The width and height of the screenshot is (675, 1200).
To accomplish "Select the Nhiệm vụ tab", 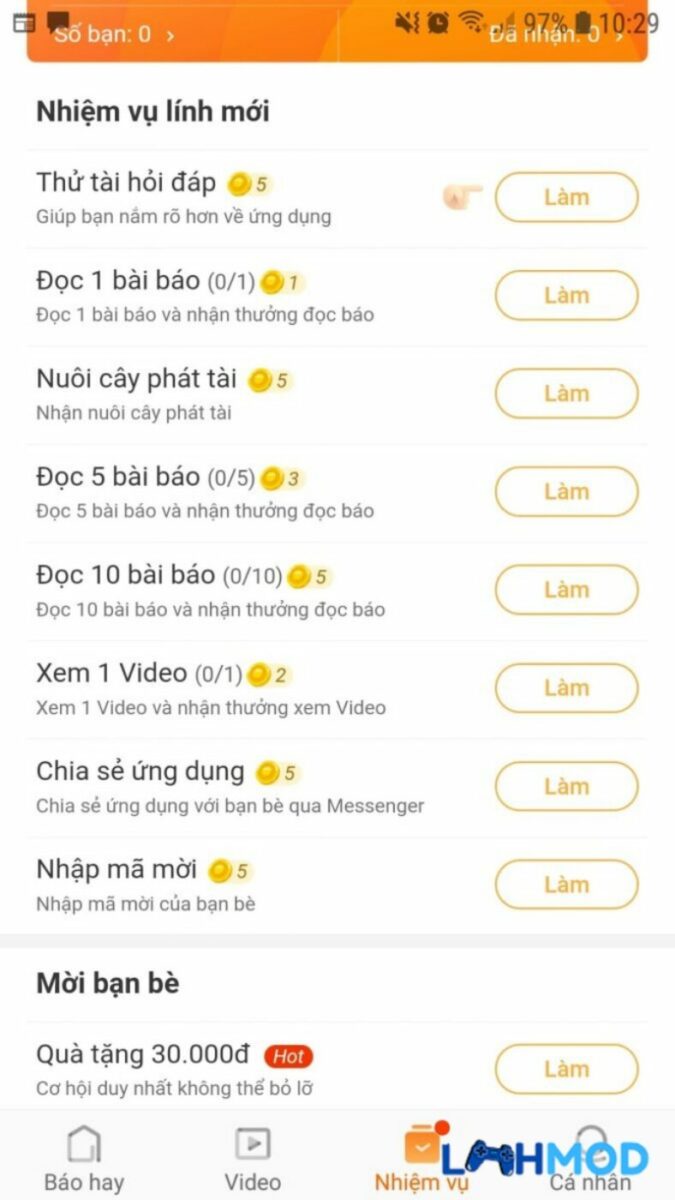I will click(x=421, y=1160).
